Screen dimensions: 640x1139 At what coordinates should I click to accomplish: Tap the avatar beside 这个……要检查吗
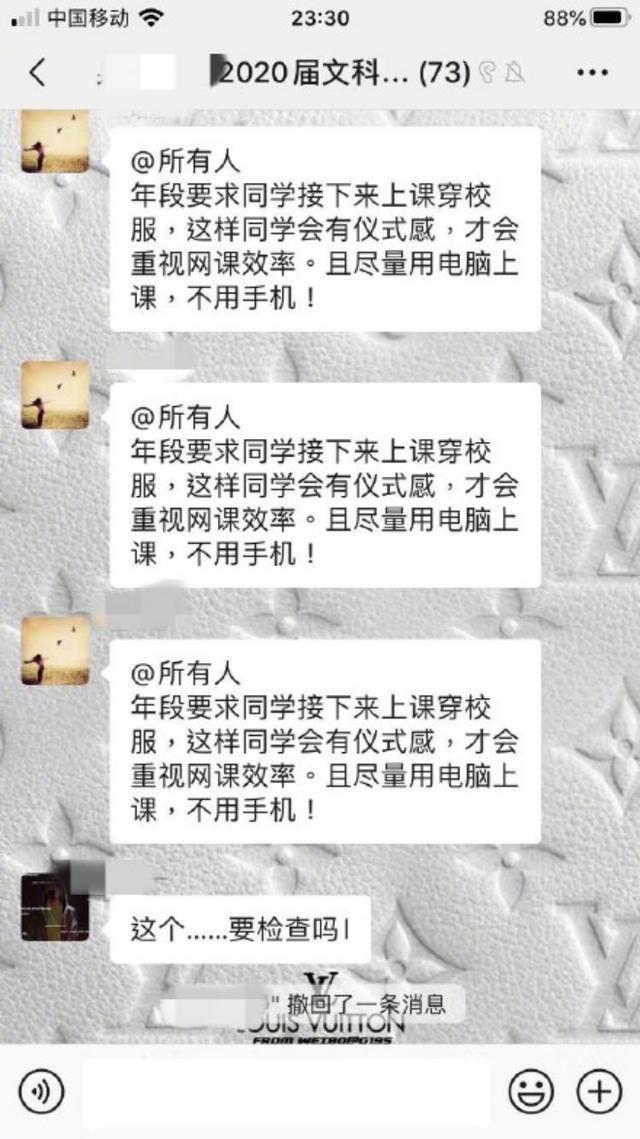(x=55, y=907)
